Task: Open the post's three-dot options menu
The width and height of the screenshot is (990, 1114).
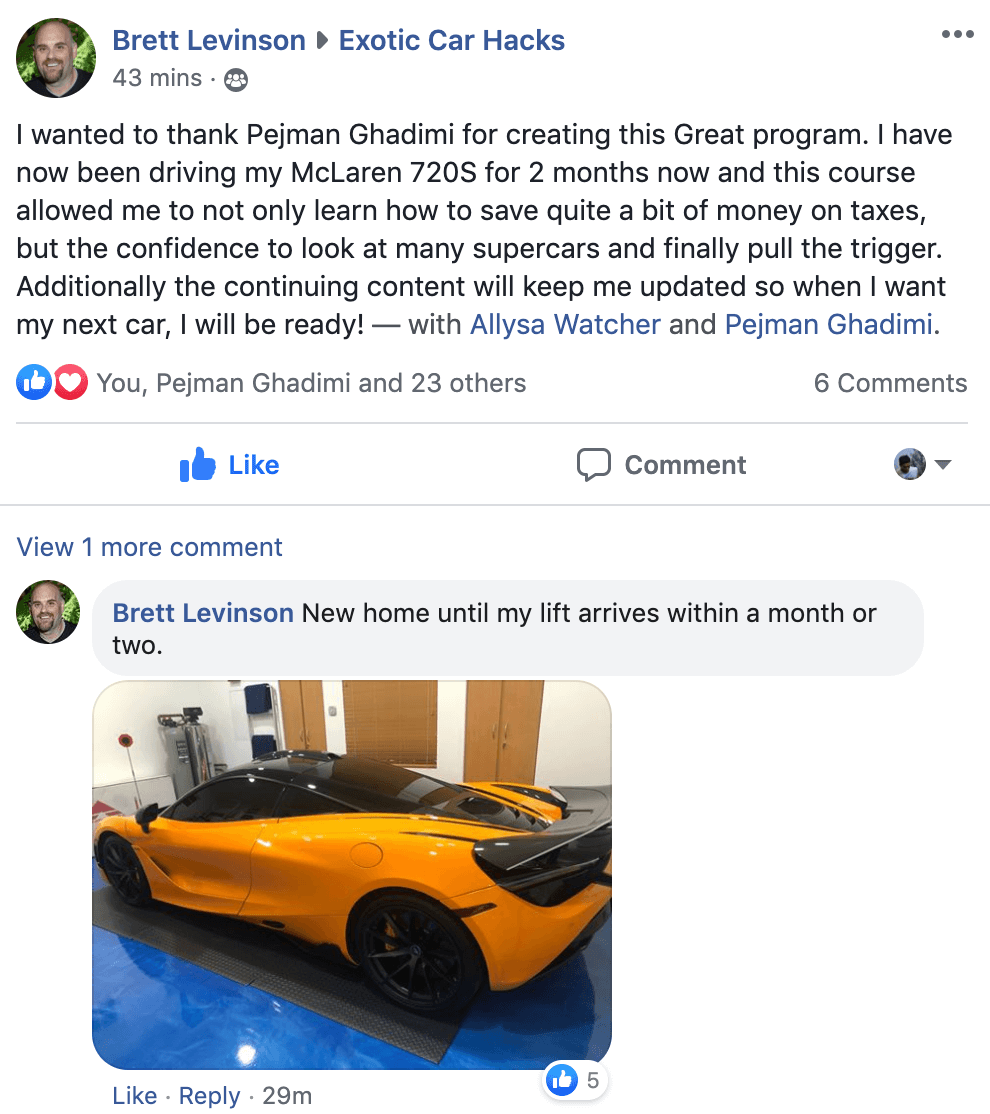Action: (956, 35)
